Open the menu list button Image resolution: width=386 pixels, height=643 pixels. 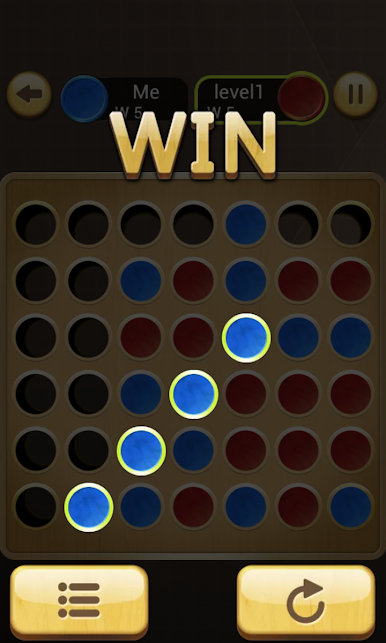pyautogui.click(x=79, y=600)
